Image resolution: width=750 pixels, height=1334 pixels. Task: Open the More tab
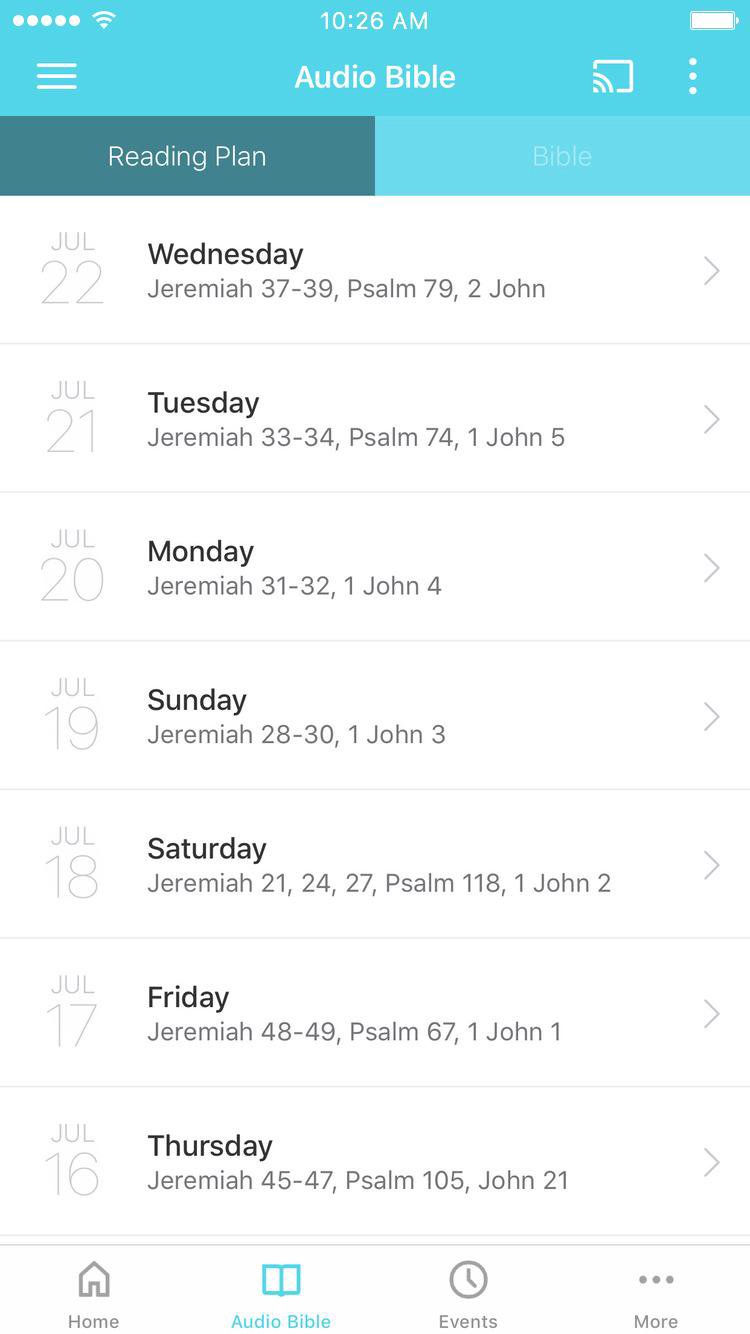pos(656,1294)
